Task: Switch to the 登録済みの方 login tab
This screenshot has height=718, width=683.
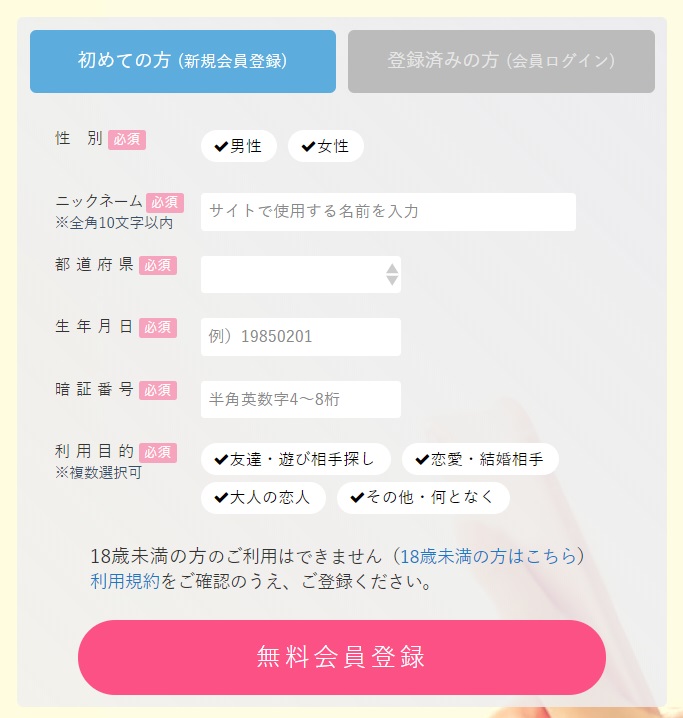Action: (501, 61)
